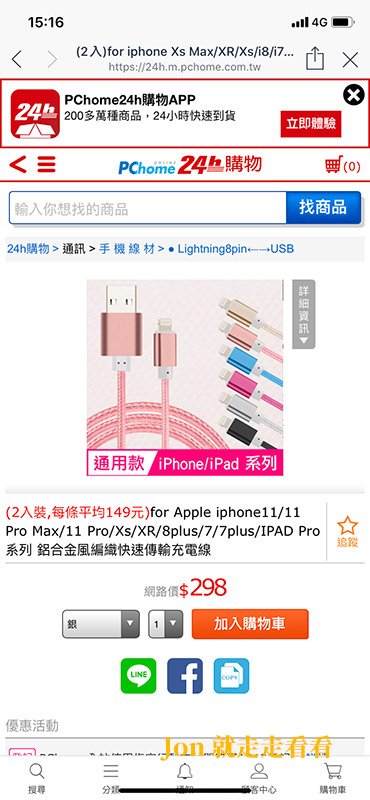Share product via LINE
370x800 pixels.
[138, 676]
